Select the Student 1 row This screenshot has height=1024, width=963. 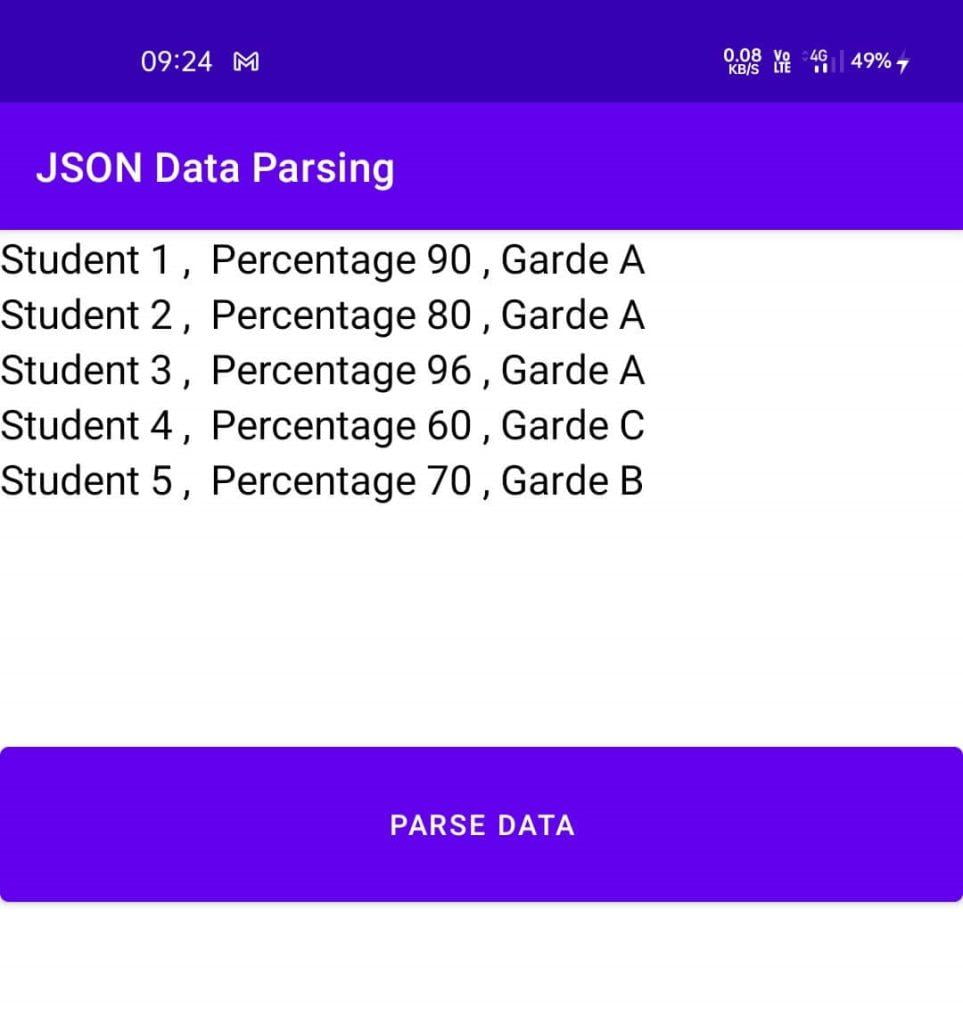pos(322,259)
